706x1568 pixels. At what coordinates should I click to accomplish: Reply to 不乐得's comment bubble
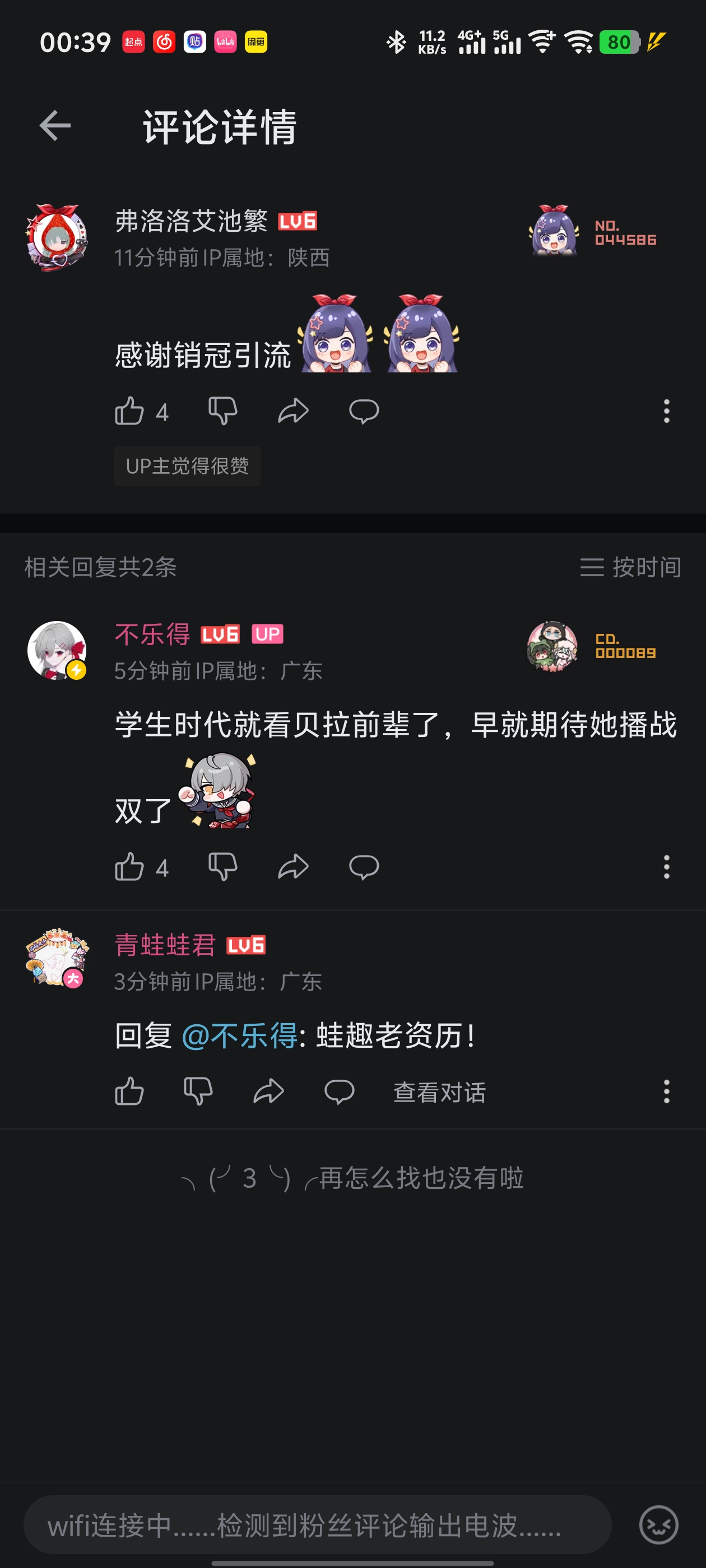[364, 866]
